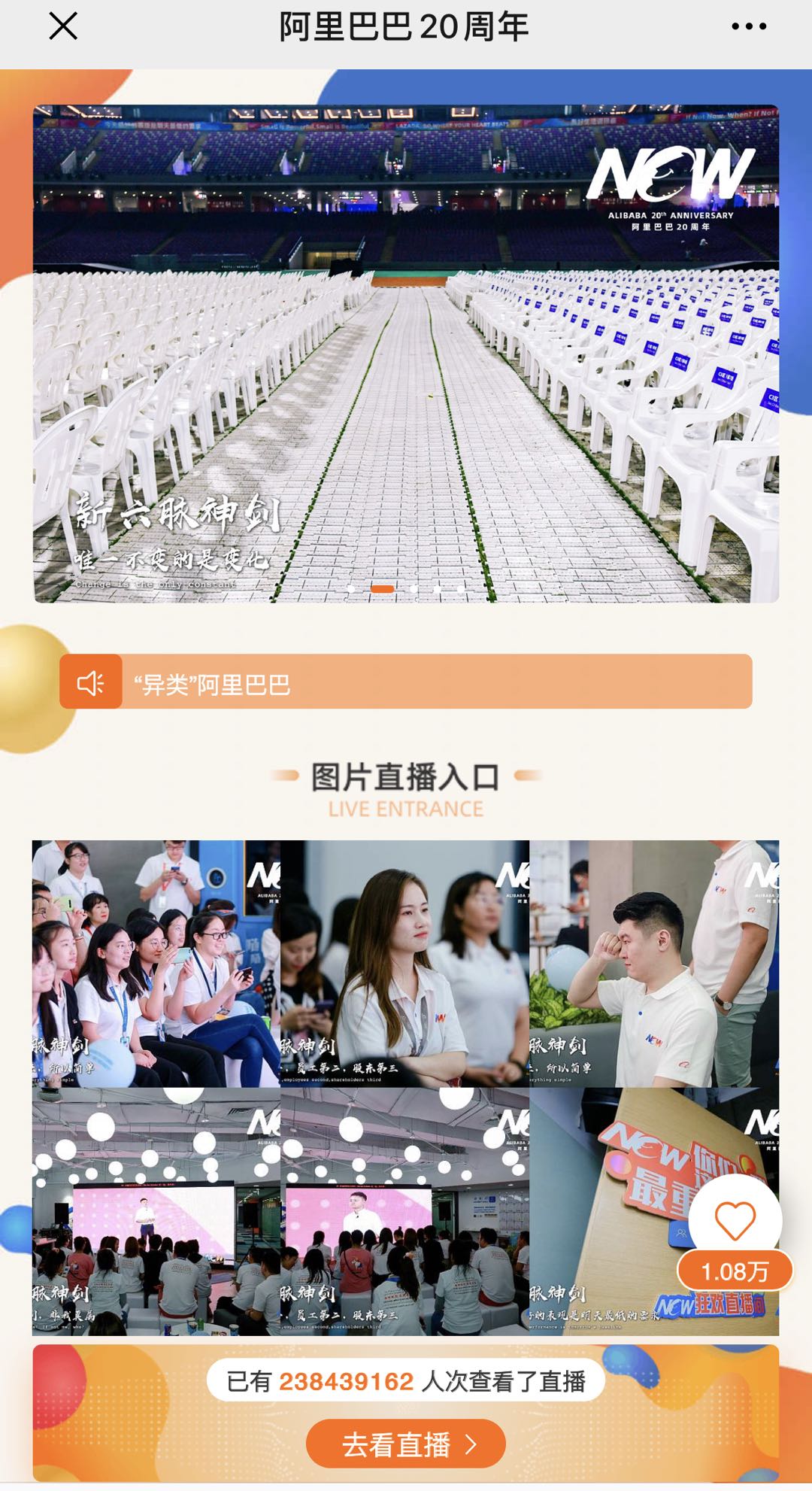Tap 去看直播 to watch the live stream
The image size is (812, 1491).
coord(405,1444)
